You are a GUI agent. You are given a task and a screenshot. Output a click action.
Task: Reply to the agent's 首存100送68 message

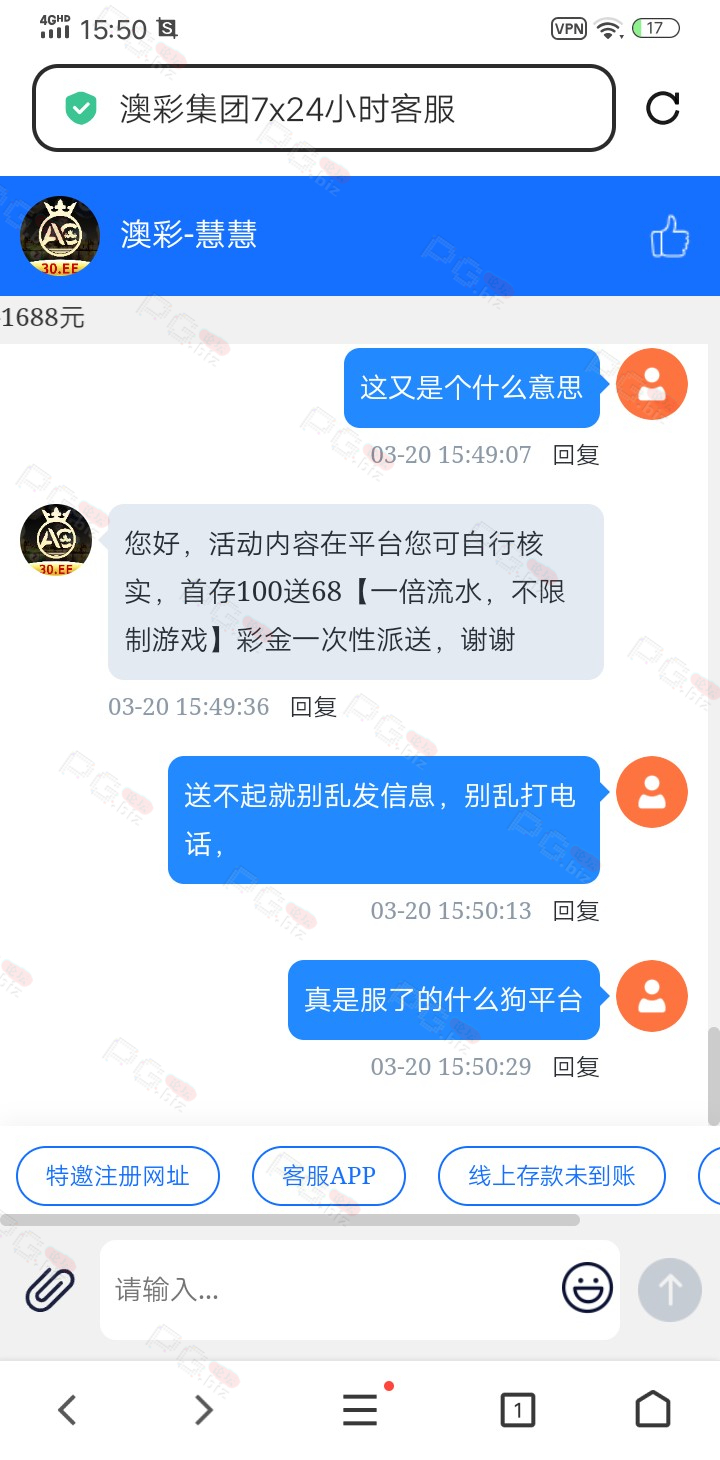click(x=313, y=707)
